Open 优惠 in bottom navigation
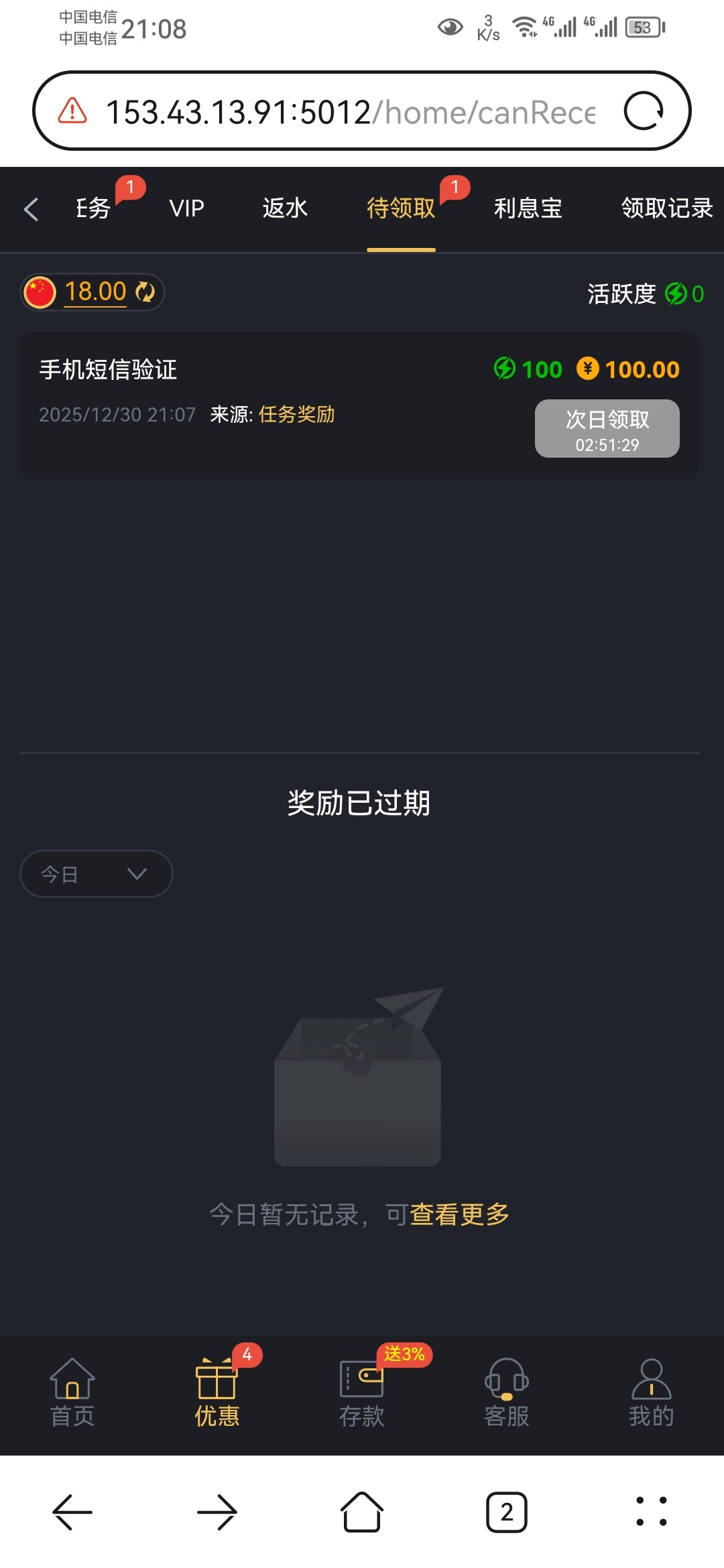 217,1392
